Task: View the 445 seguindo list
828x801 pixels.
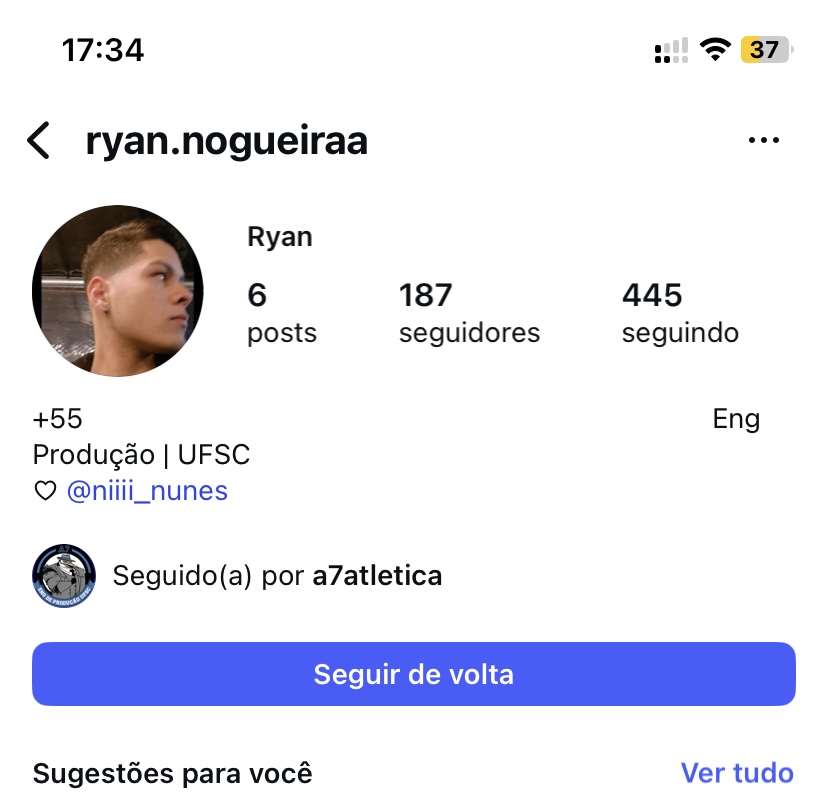Action: (x=679, y=313)
